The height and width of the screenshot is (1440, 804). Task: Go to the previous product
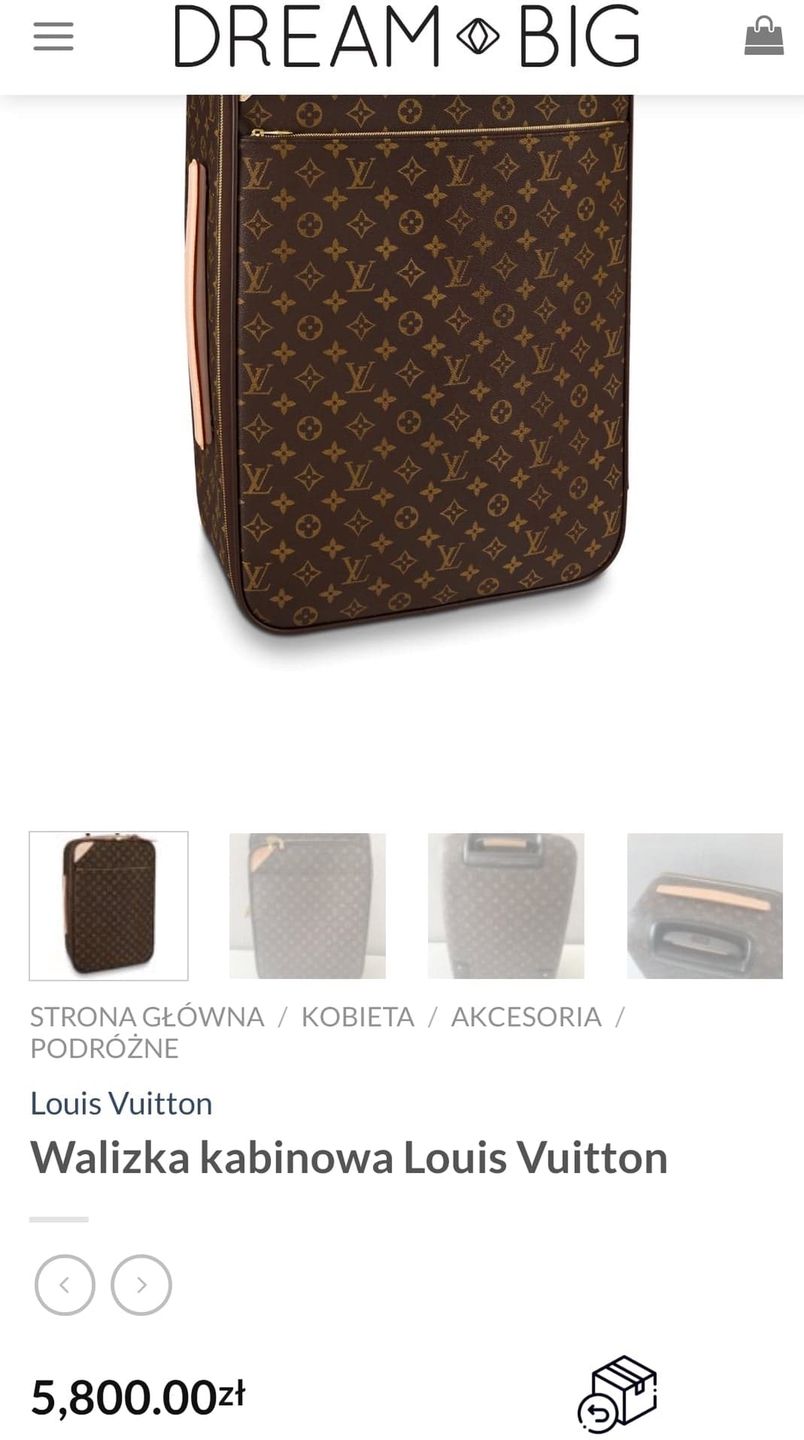tap(65, 1285)
